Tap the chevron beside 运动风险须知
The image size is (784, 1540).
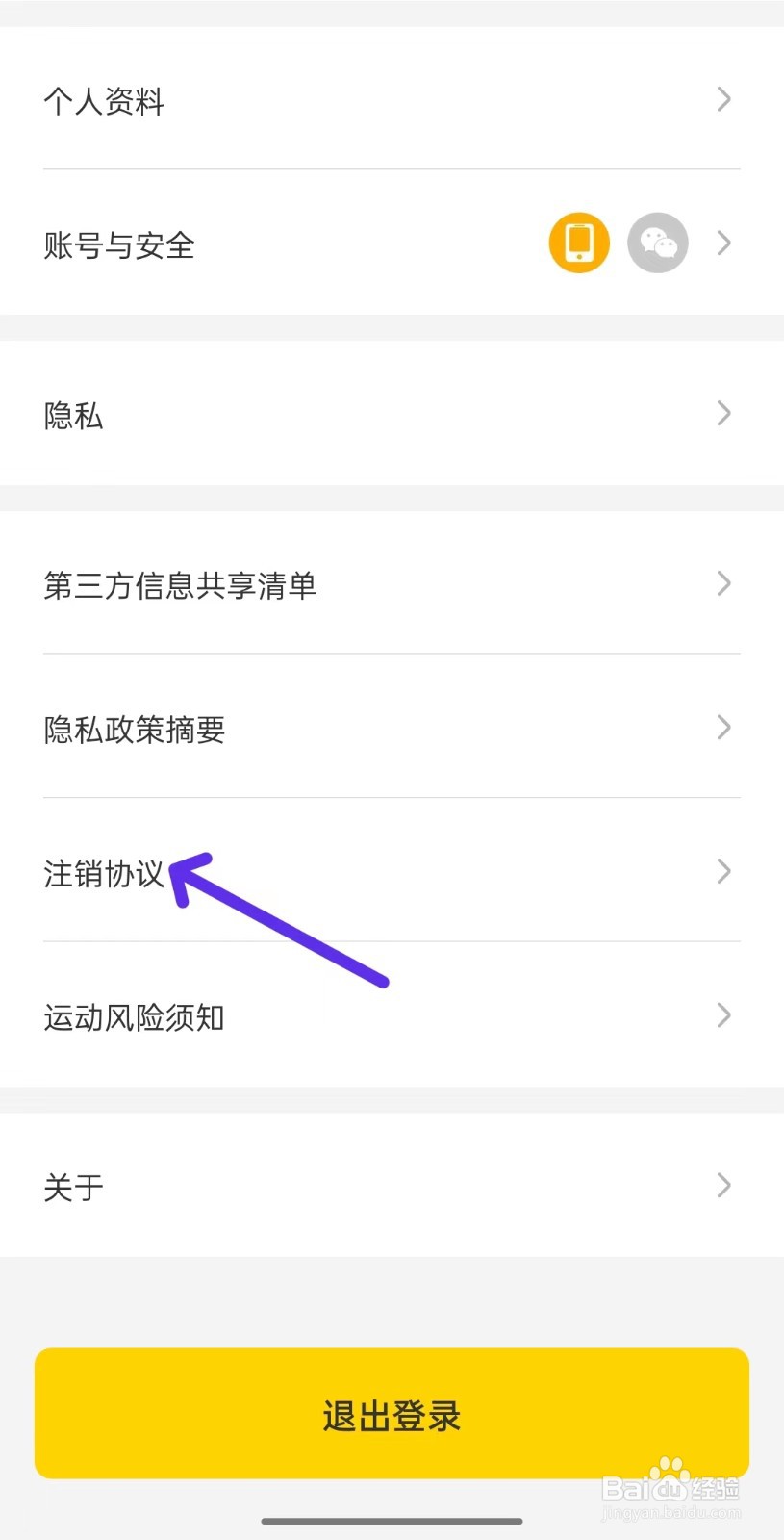(x=724, y=1015)
